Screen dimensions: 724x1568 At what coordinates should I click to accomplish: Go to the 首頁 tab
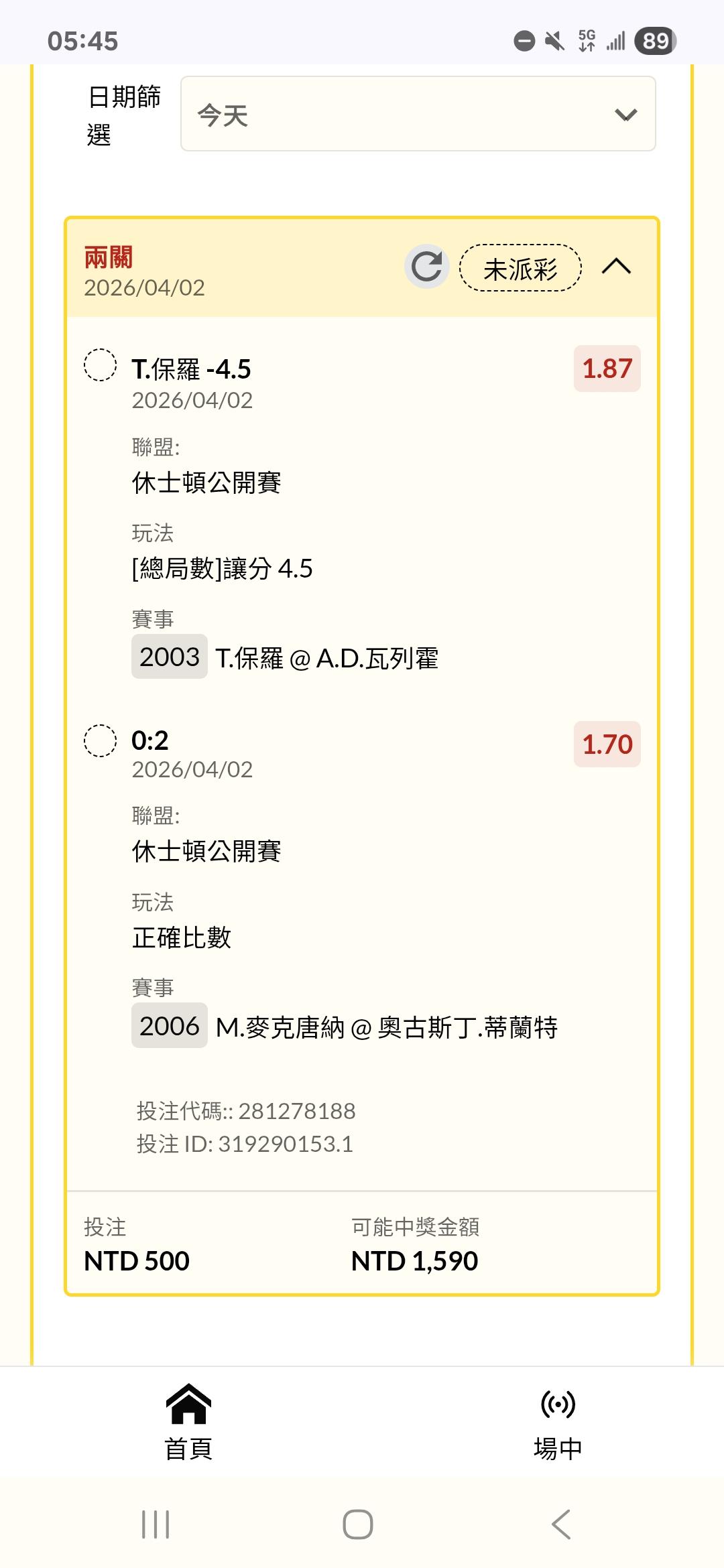pos(188,1421)
